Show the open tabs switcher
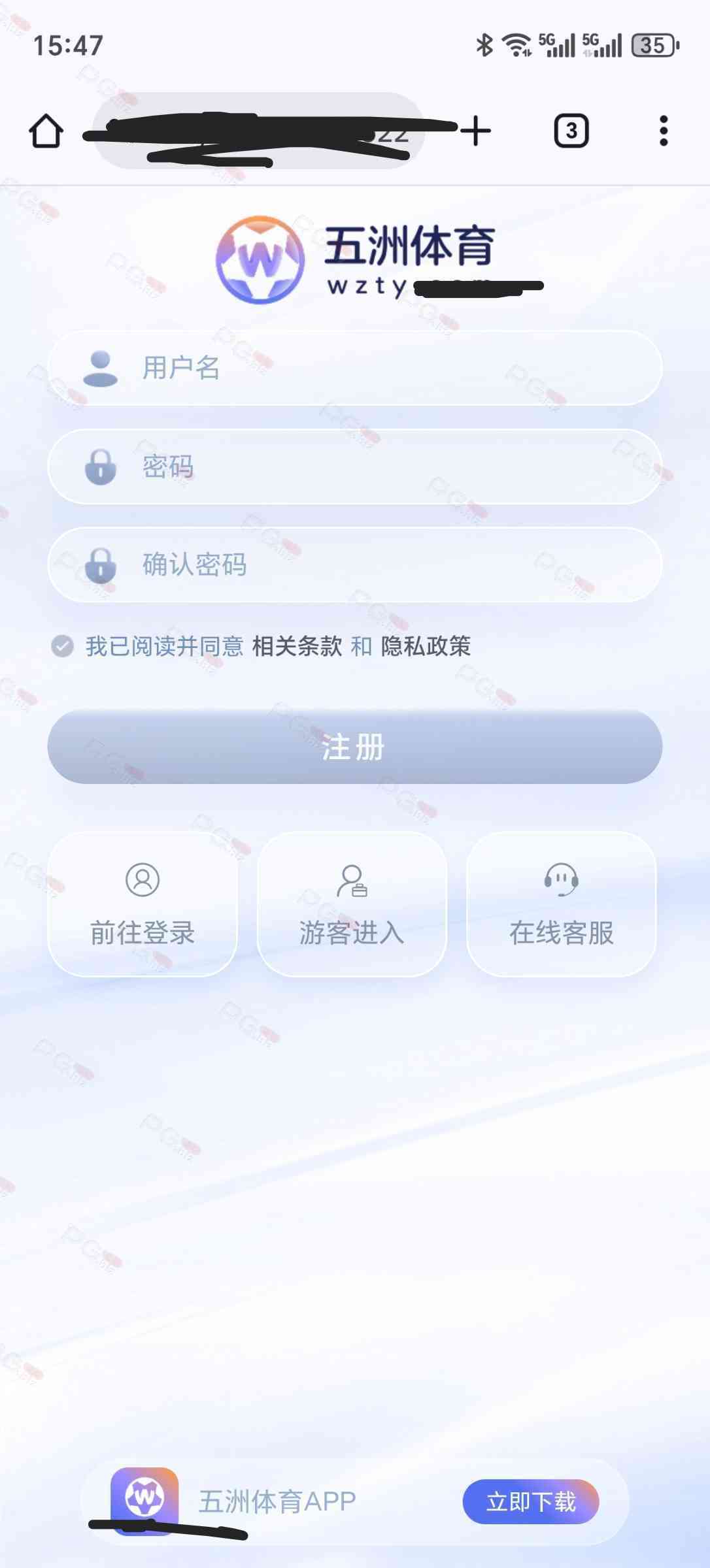 point(571,131)
